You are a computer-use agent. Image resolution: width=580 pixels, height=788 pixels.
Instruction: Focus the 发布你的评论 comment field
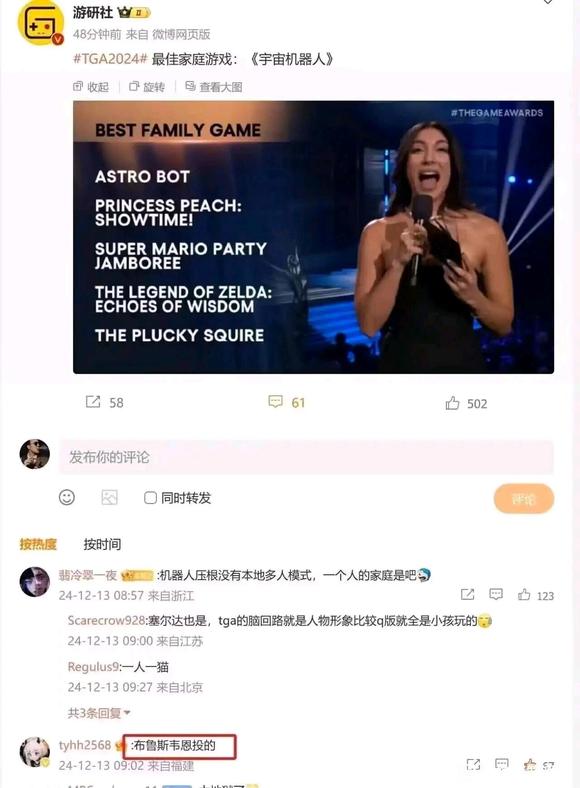(x=307, y=457)
